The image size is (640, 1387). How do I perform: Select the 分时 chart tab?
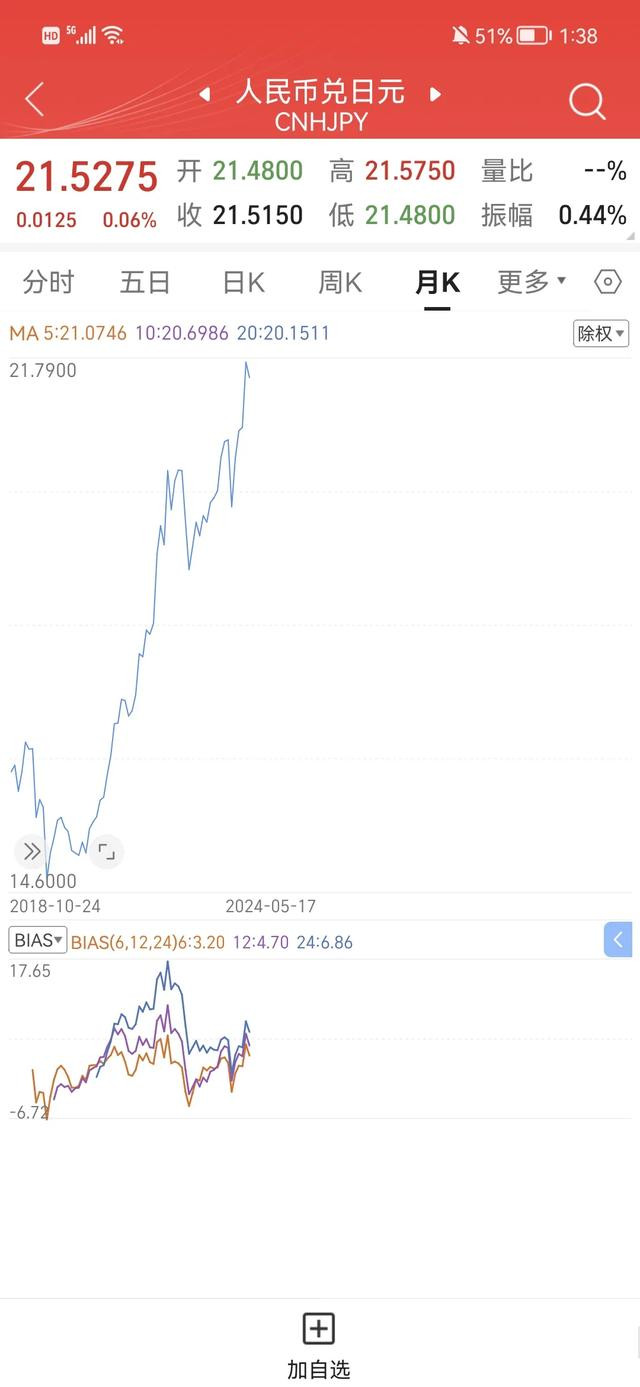pos(49,283)
